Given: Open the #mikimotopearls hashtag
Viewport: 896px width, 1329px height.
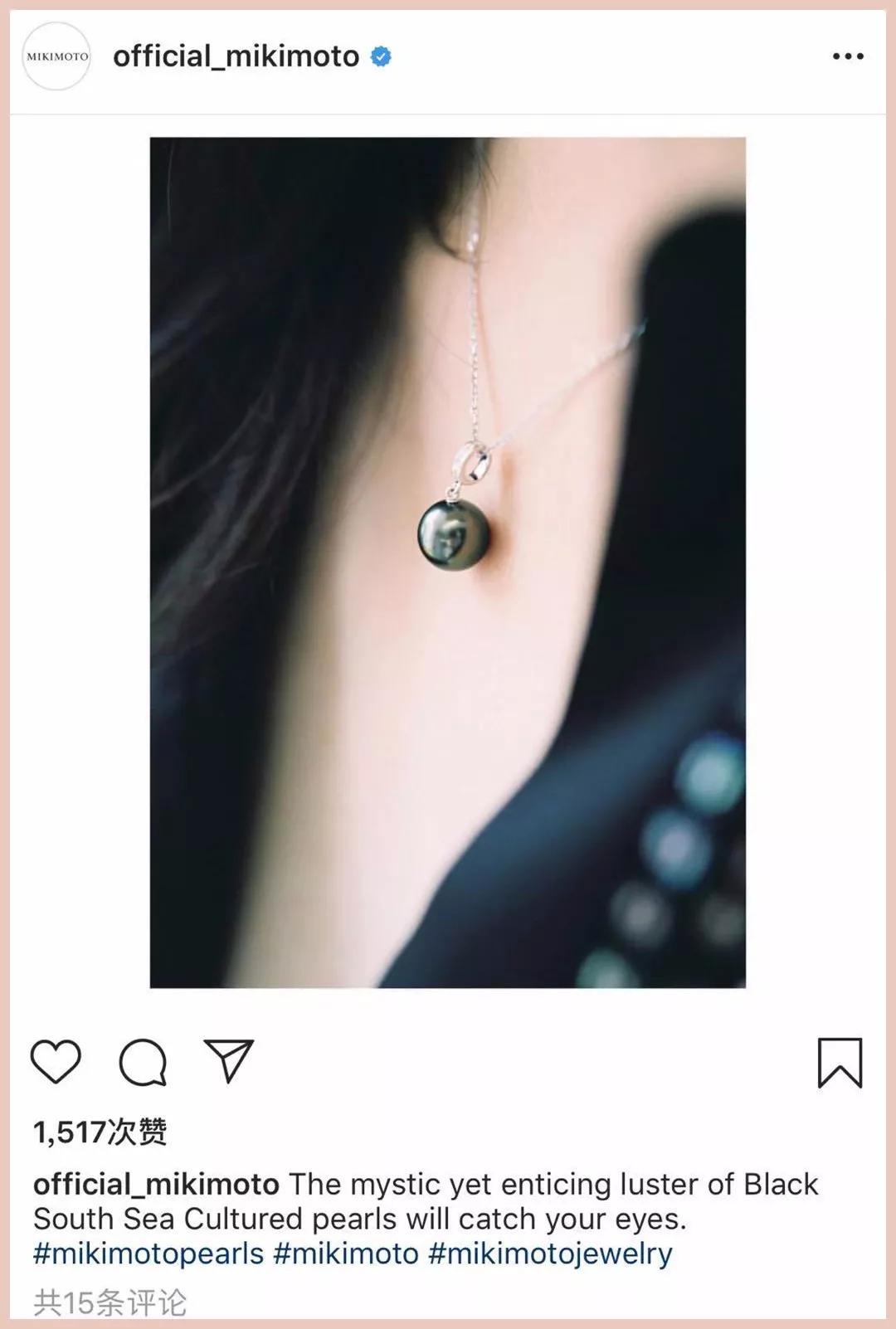Looking at the screenshot, I should [149, 1254].
